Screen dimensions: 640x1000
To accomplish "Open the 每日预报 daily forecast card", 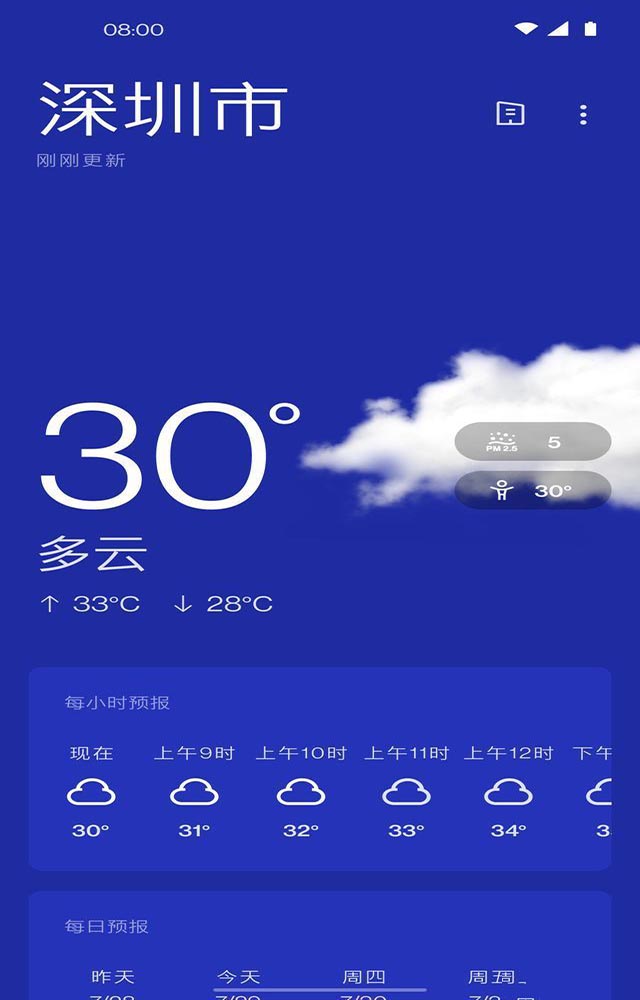I will 319,945.
